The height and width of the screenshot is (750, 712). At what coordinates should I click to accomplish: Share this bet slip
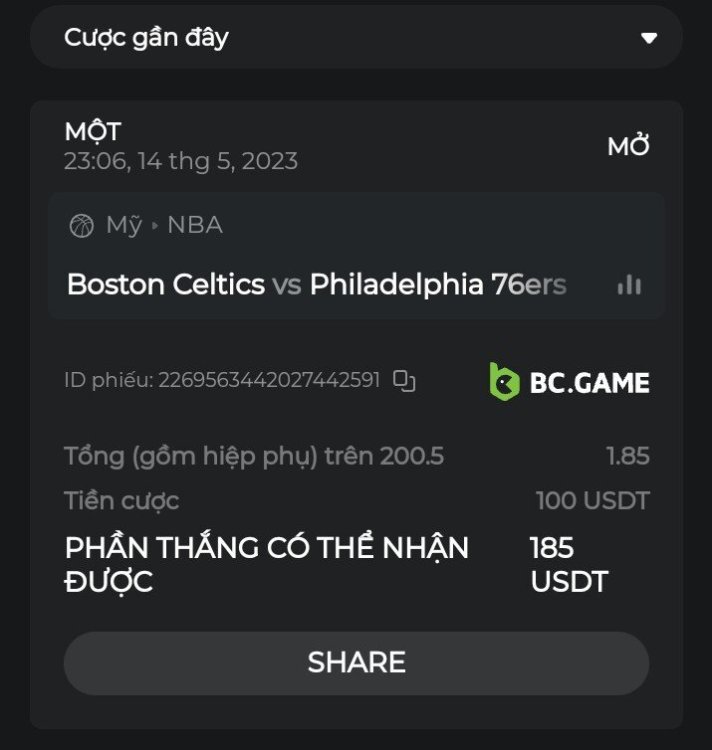[356, 662]
